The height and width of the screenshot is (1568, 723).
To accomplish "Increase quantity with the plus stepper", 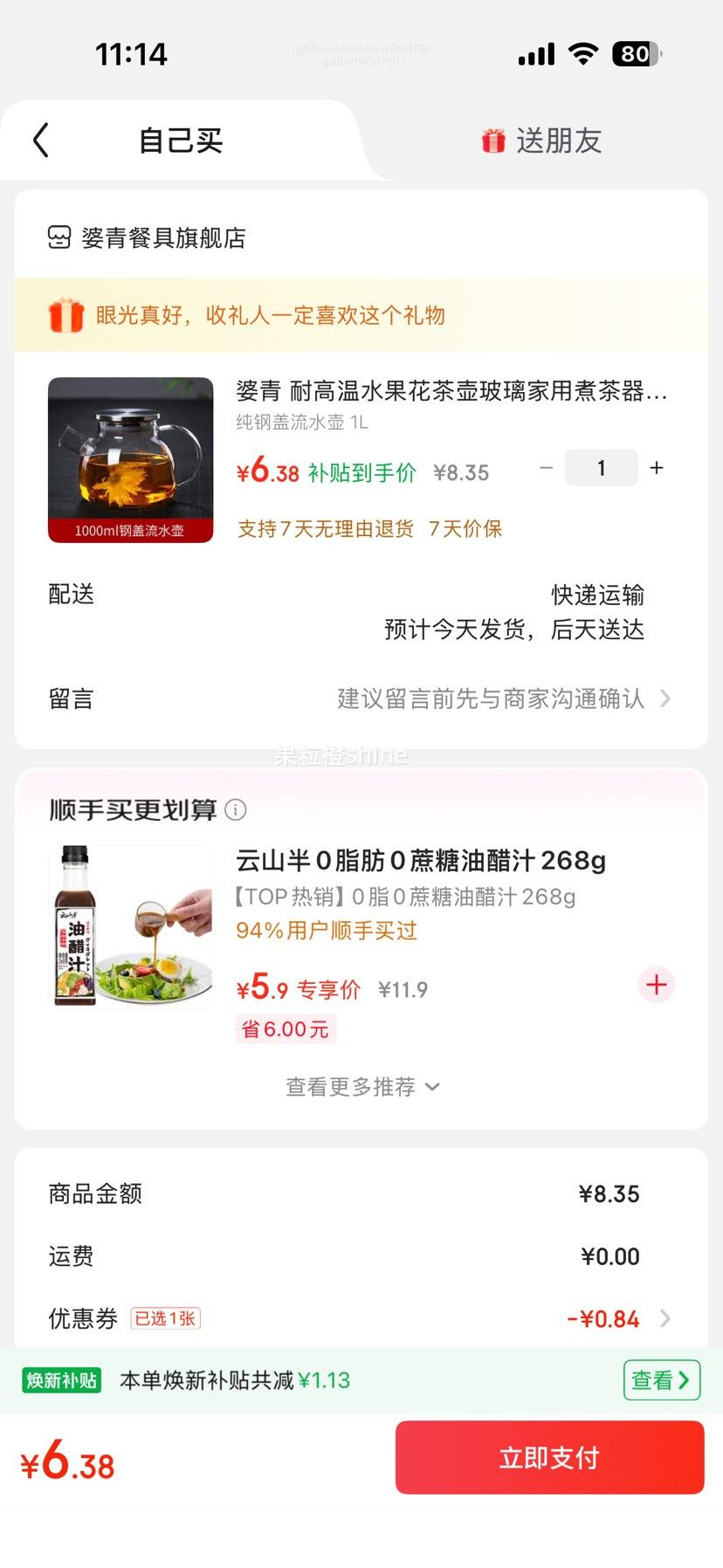I will point(656,468).
